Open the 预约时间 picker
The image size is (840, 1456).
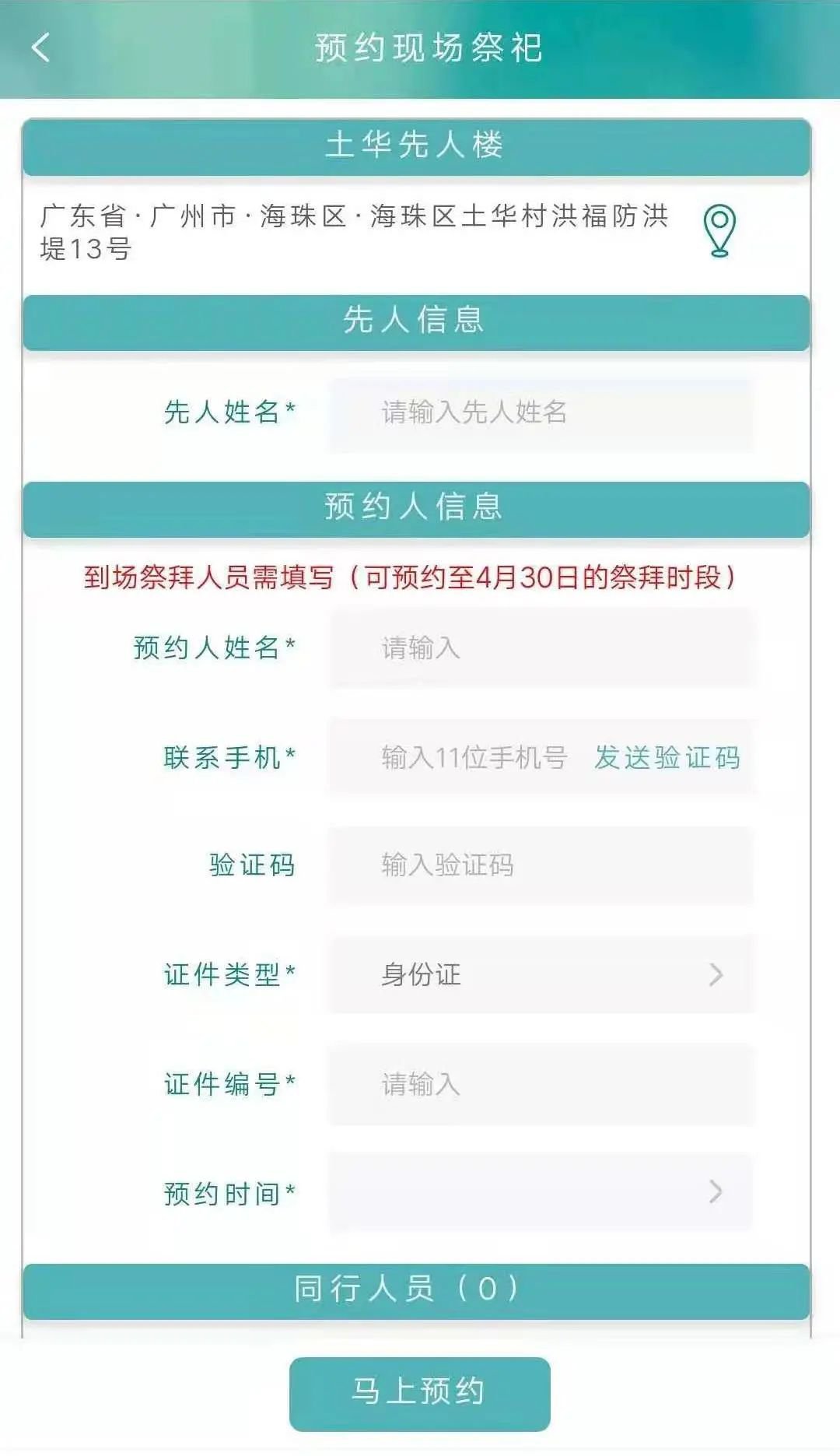pyautogui.click(x=541, y=1192)
